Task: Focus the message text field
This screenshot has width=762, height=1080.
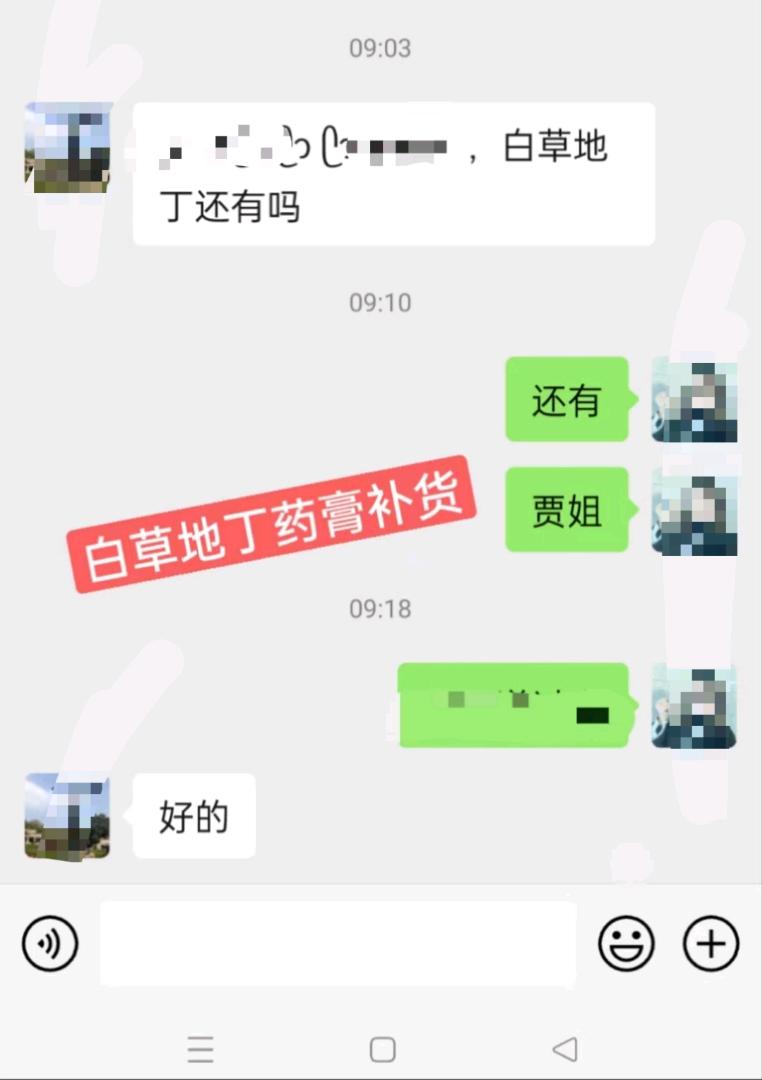Action: 338,943
